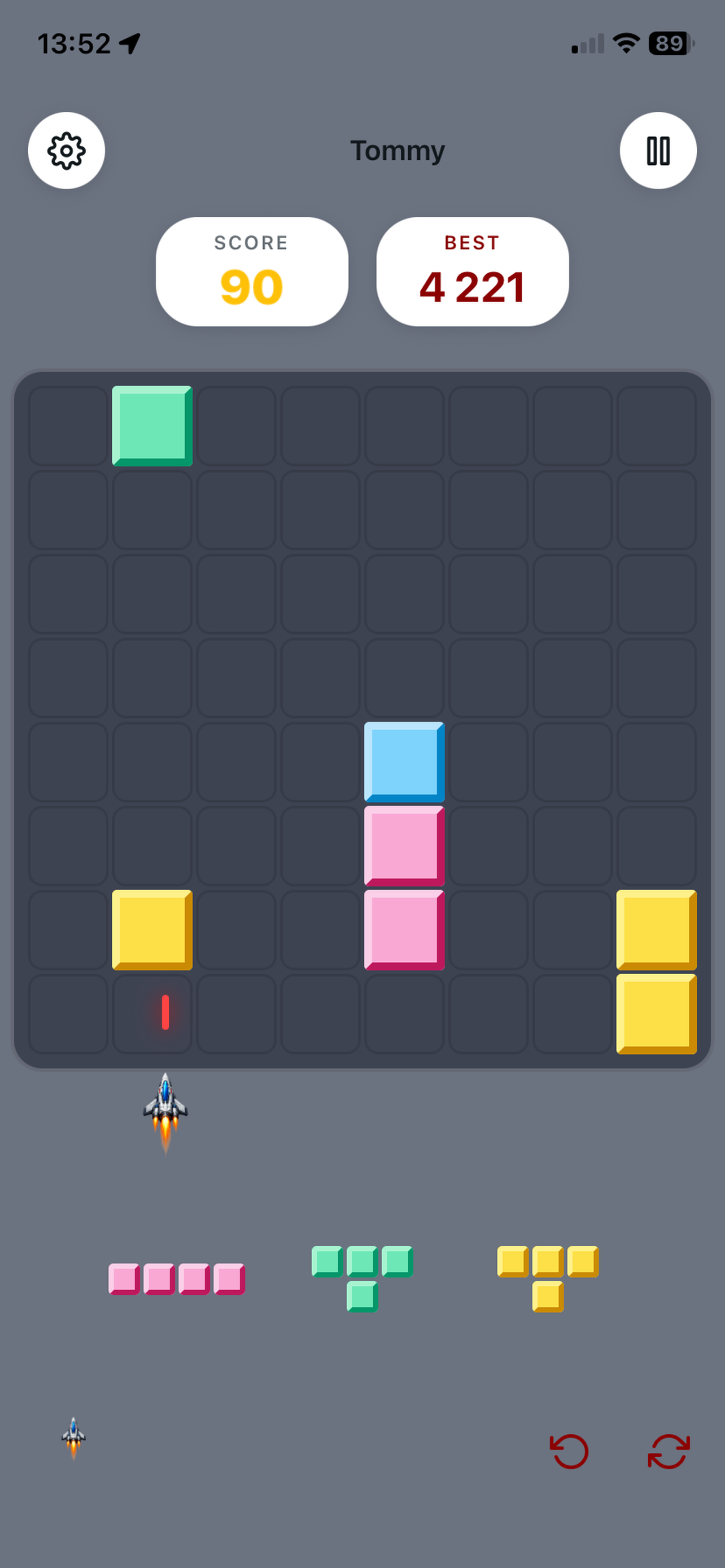The image size is (725, 1568).
Task: Undo the last move
Action: tap(569, 1452)
